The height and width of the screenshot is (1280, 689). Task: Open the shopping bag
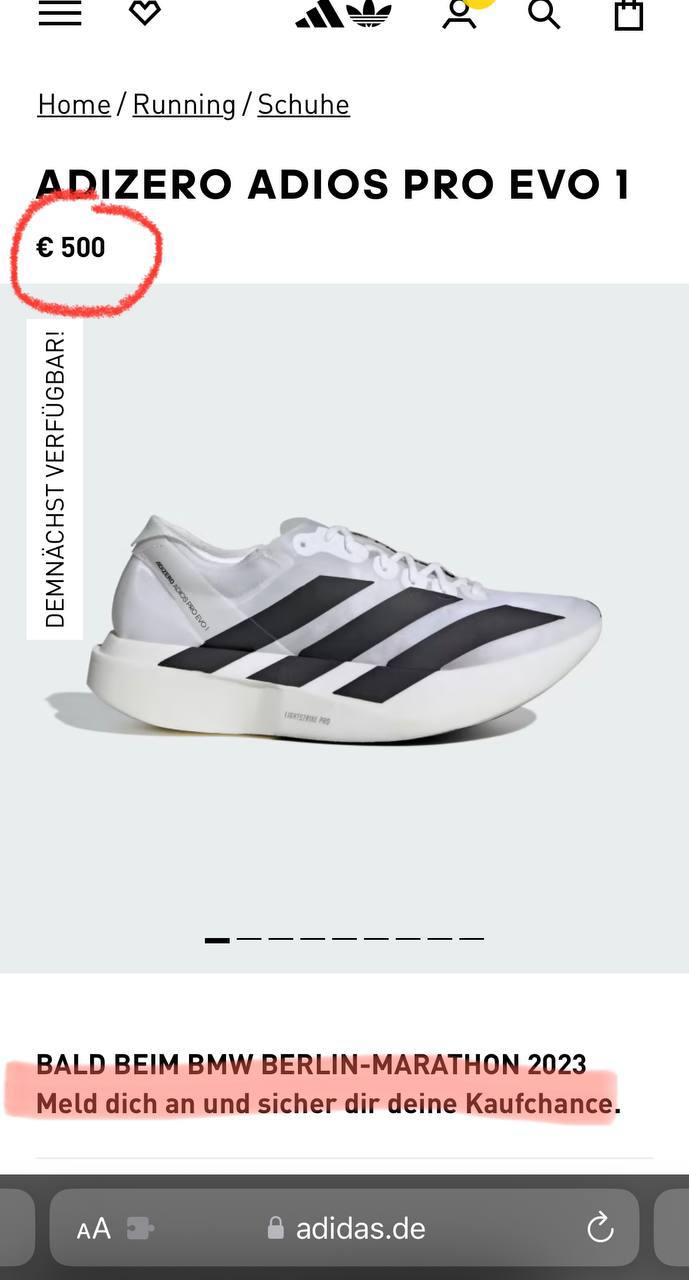[628, 14]
